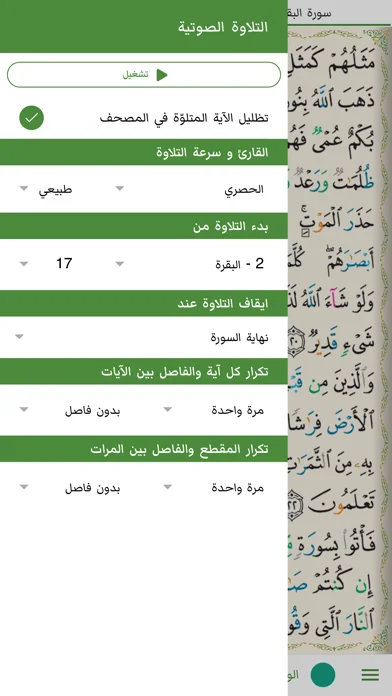Screen dimensions: 392x696
Task: Open the hamburger menu at bottom right
Action: coord(370,675)
